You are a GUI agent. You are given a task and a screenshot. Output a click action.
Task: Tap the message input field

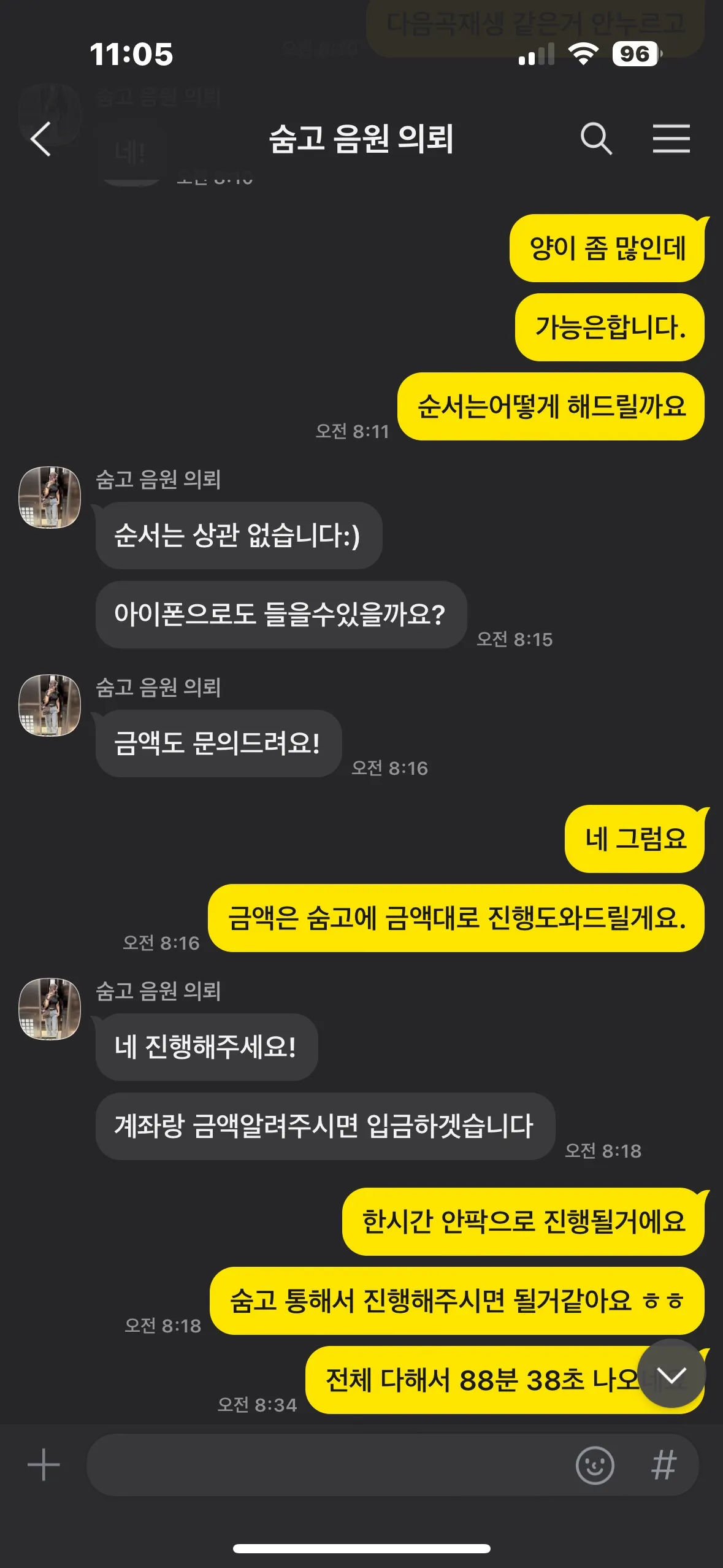[x=337, y=1471]
